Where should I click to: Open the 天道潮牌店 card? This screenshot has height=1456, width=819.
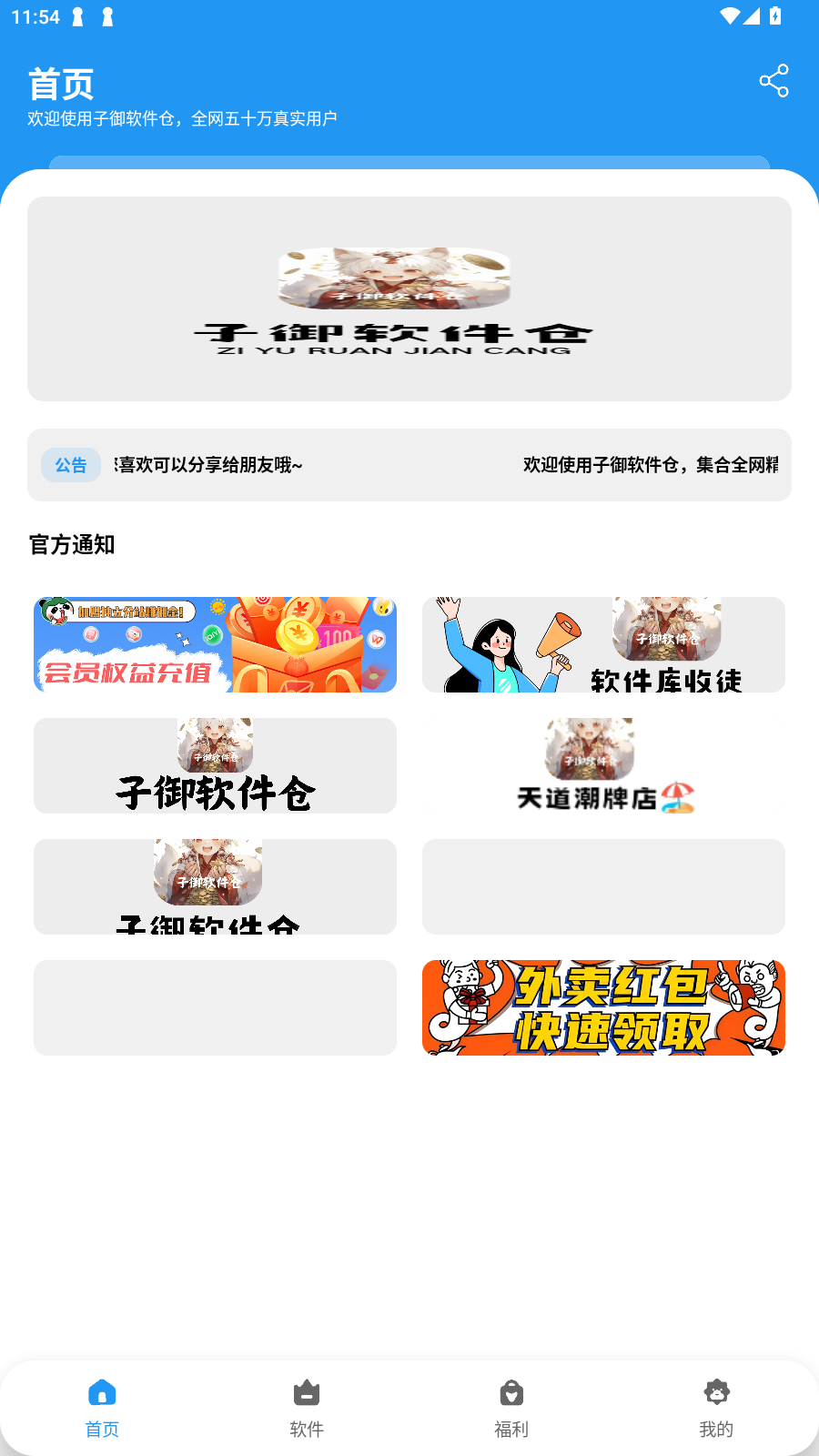click(602, 765)
